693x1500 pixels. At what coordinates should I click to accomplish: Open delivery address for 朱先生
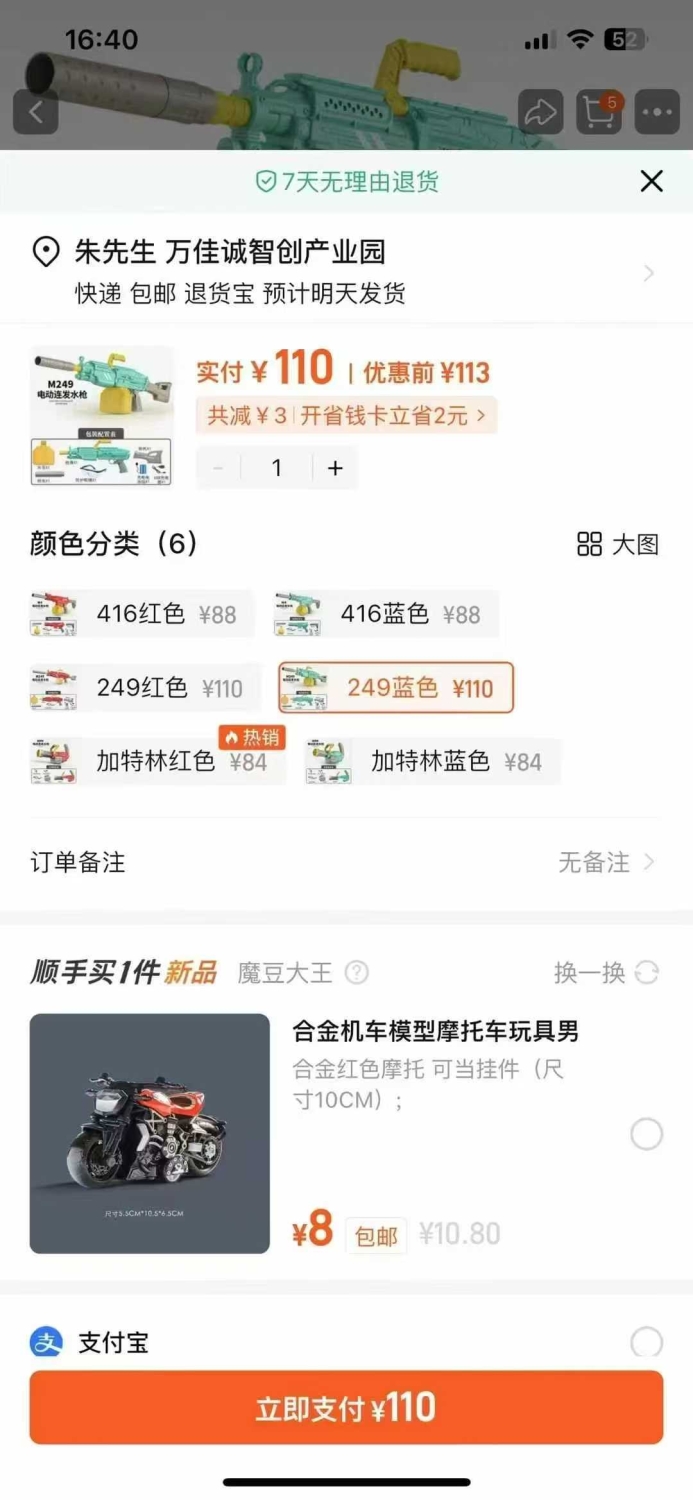pos(346,272)
